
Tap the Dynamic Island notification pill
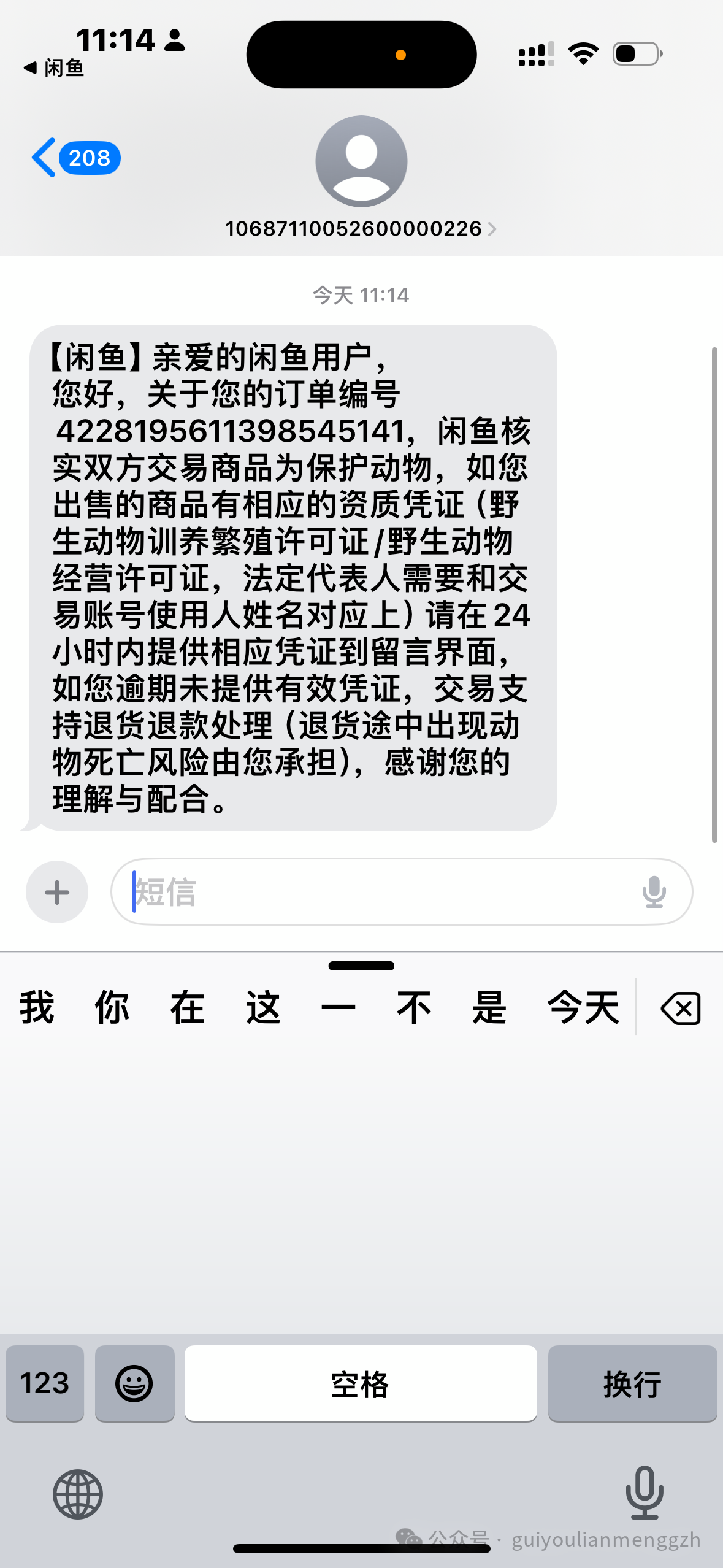tap(361, 54)
